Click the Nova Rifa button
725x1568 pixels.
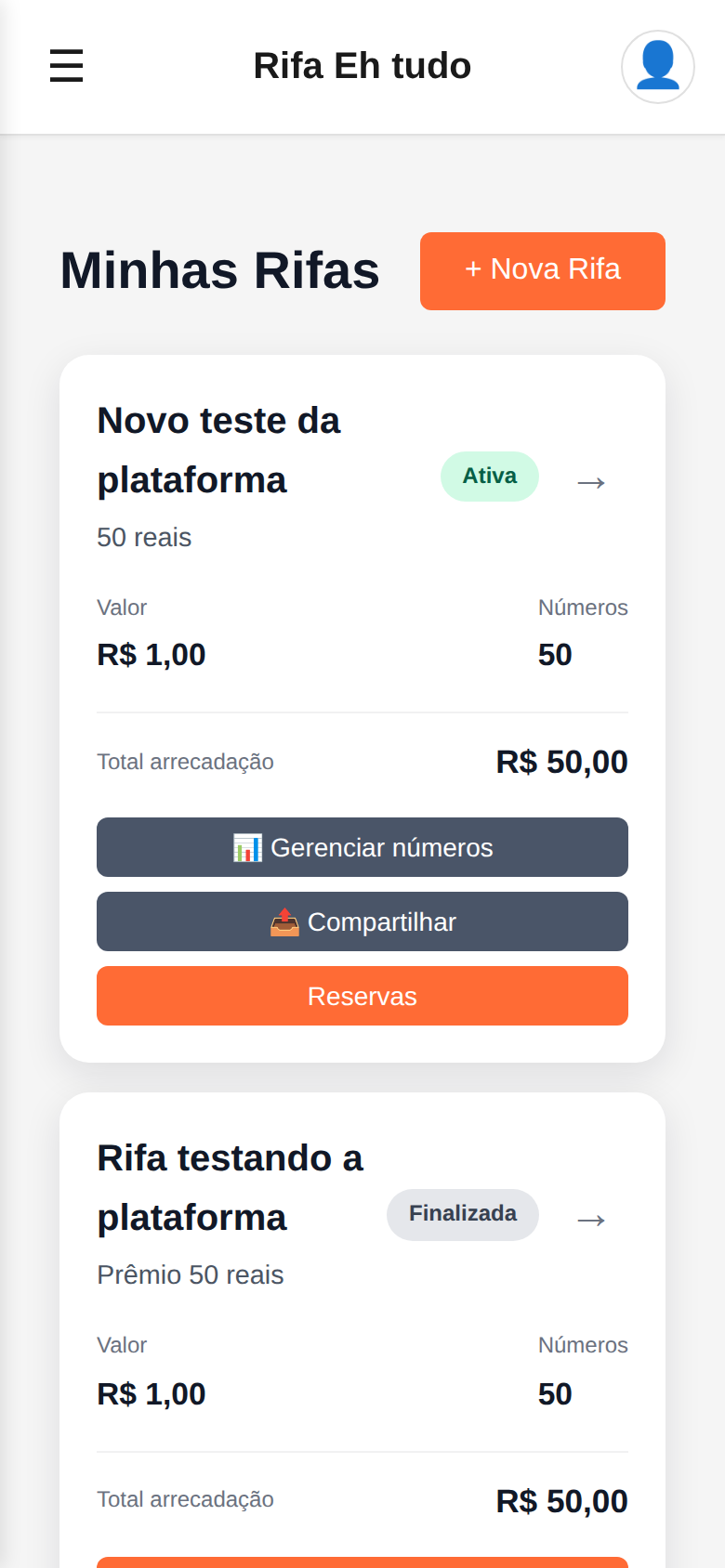[542, 270]
